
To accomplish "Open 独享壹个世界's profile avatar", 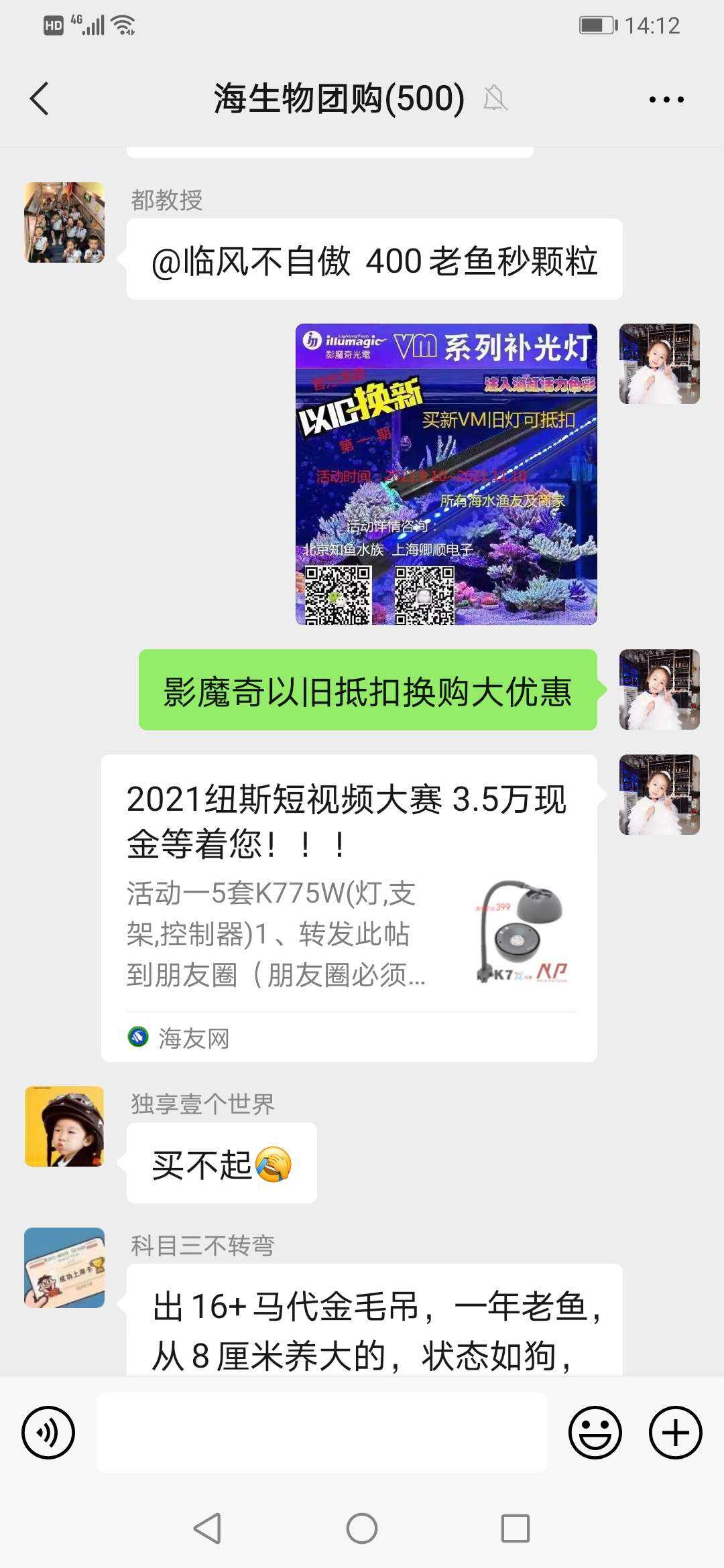I will pos(64,1126).
